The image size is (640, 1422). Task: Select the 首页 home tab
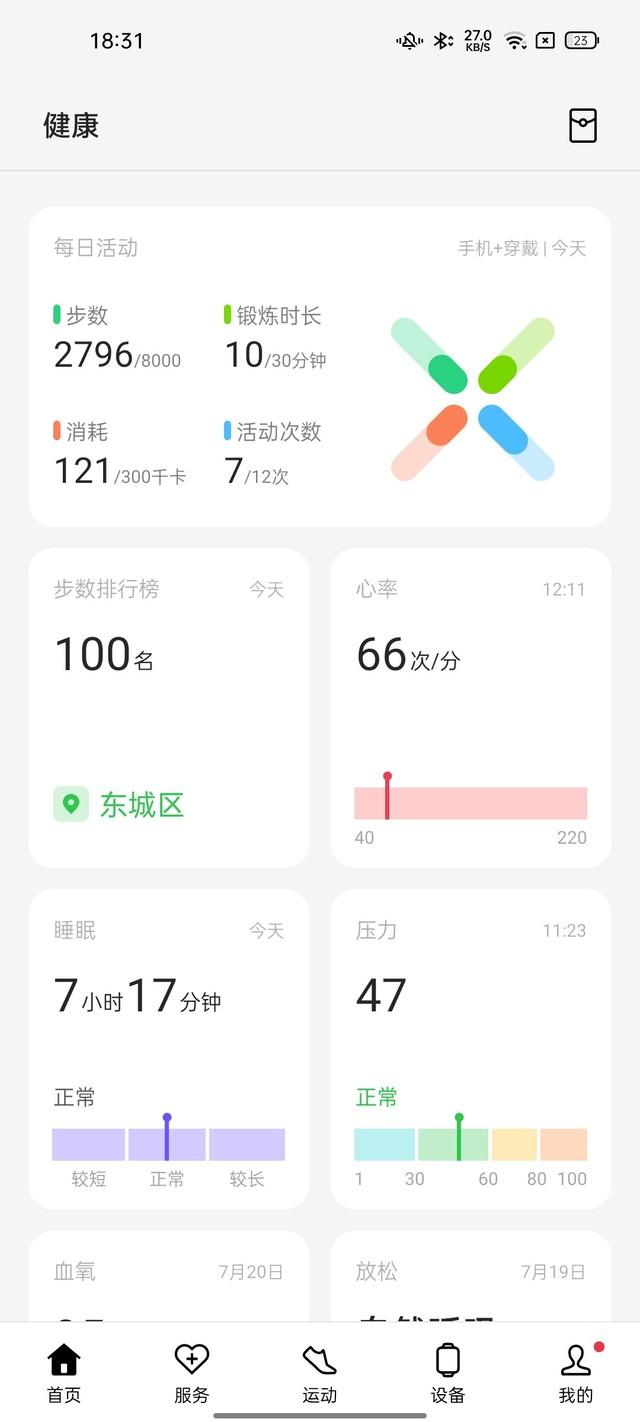coord(64,1373)
